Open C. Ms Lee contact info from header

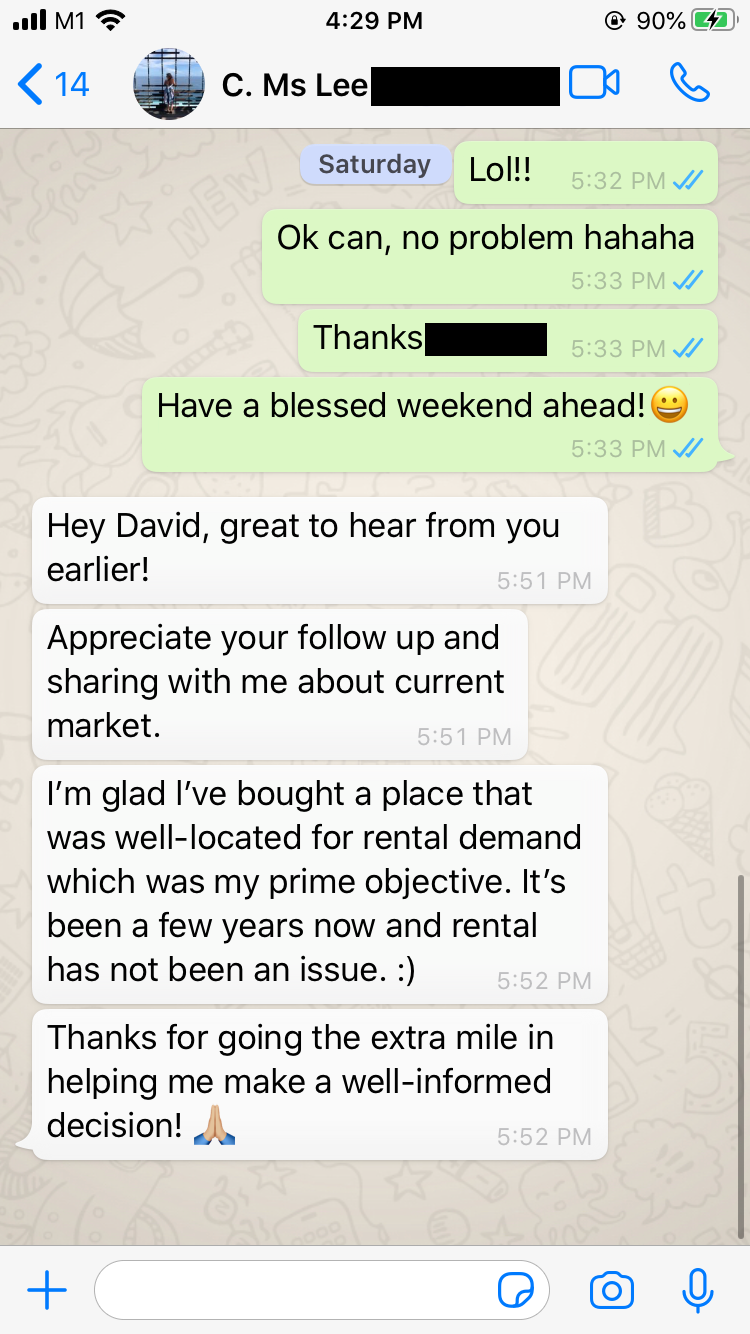coord(295,86)
